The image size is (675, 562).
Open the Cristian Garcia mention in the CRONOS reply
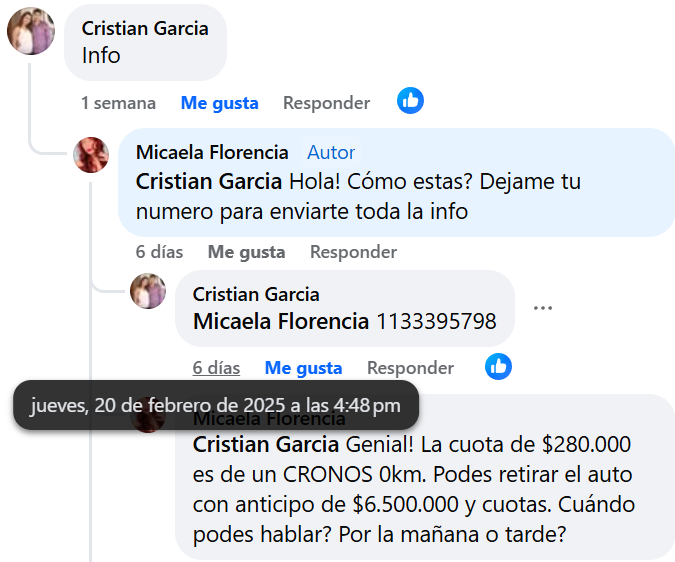pos(265,444)
